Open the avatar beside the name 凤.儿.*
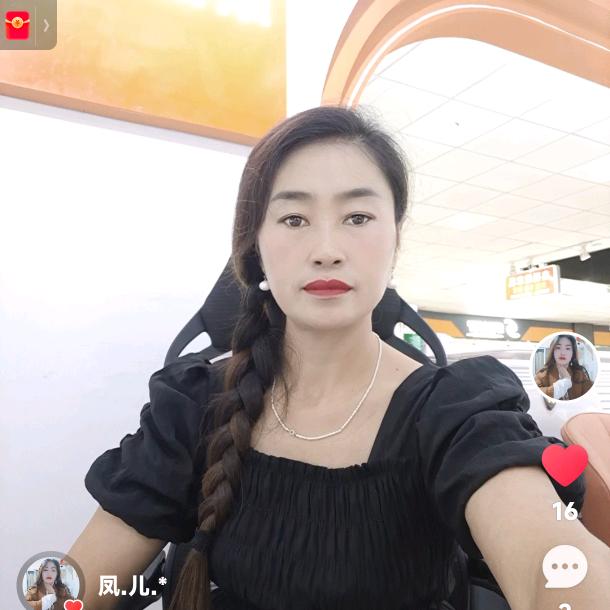 tap(50, 583)
